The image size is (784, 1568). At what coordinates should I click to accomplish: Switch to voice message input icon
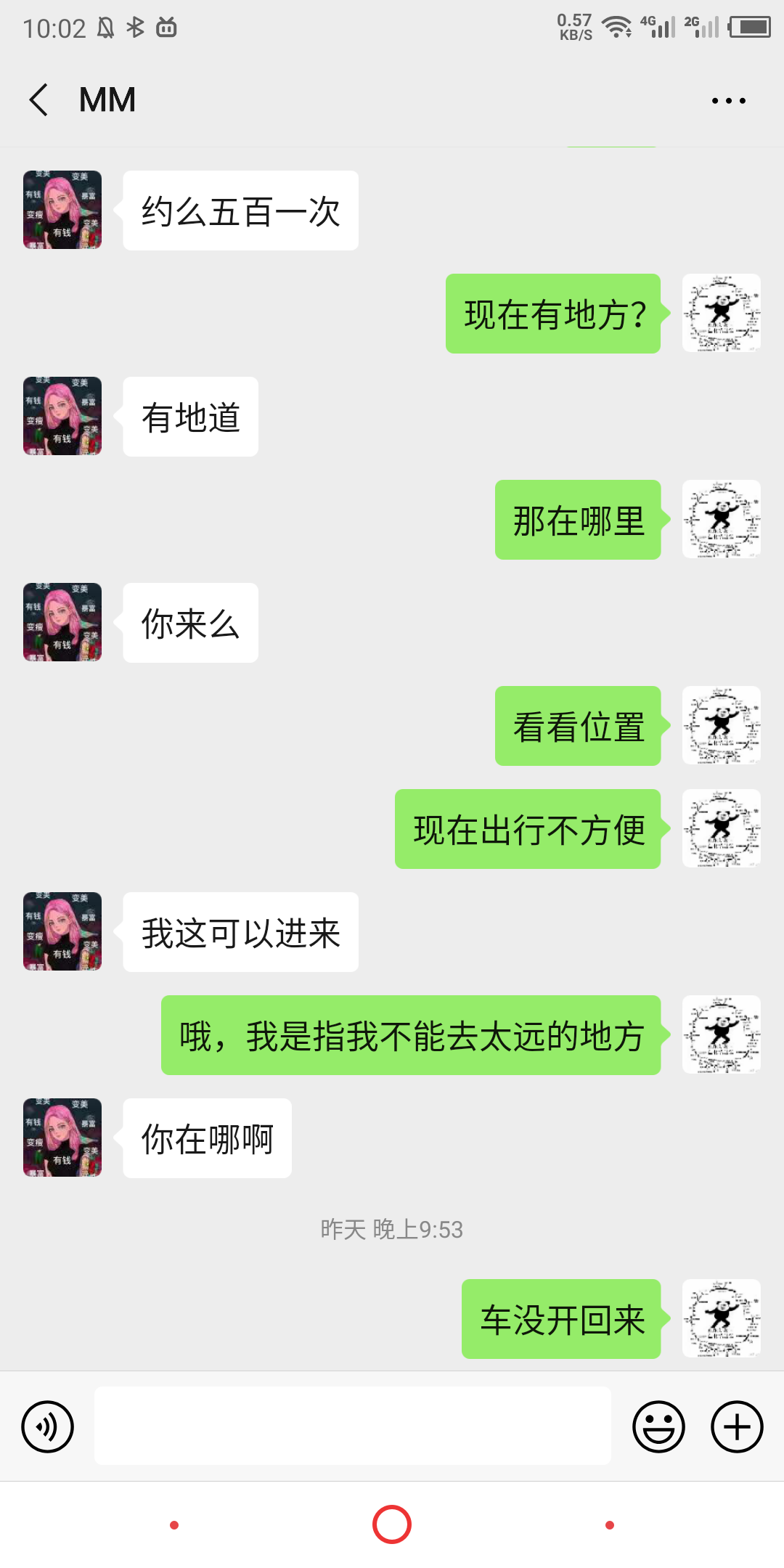[47, 1426]
